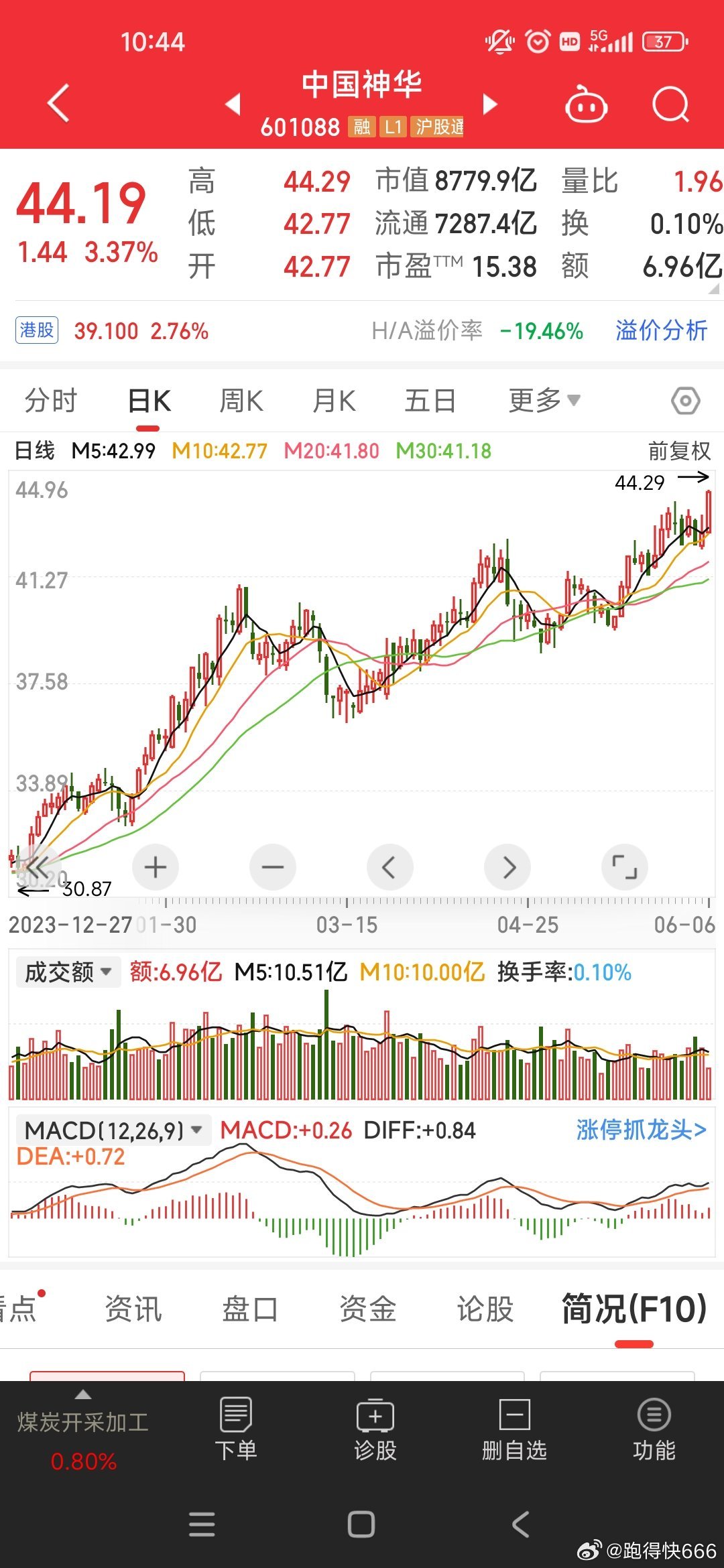The height and width of the screenshot is (1568, 724).
Task: Select the 周K weekly chart tab
Action: pos(241,401)
